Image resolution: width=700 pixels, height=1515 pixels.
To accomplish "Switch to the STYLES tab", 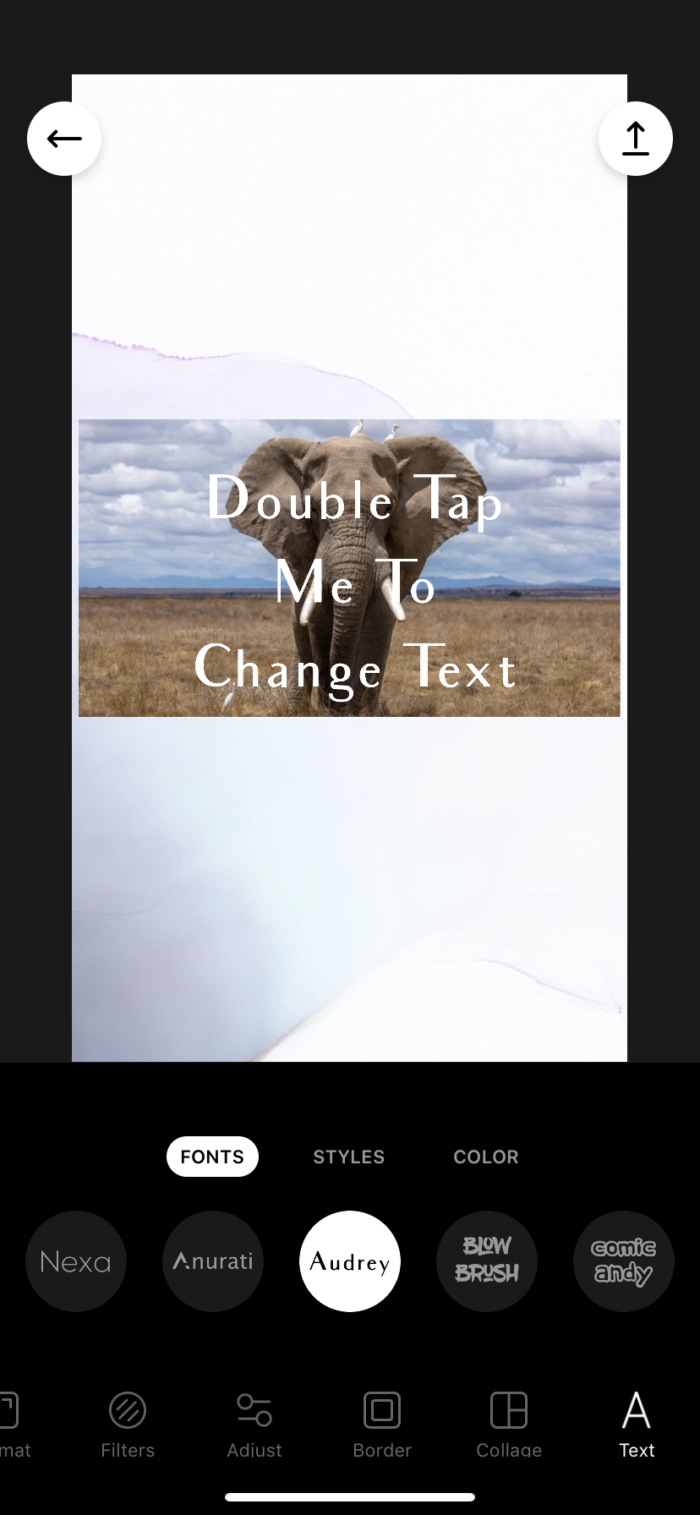I will click(348, 1157).
